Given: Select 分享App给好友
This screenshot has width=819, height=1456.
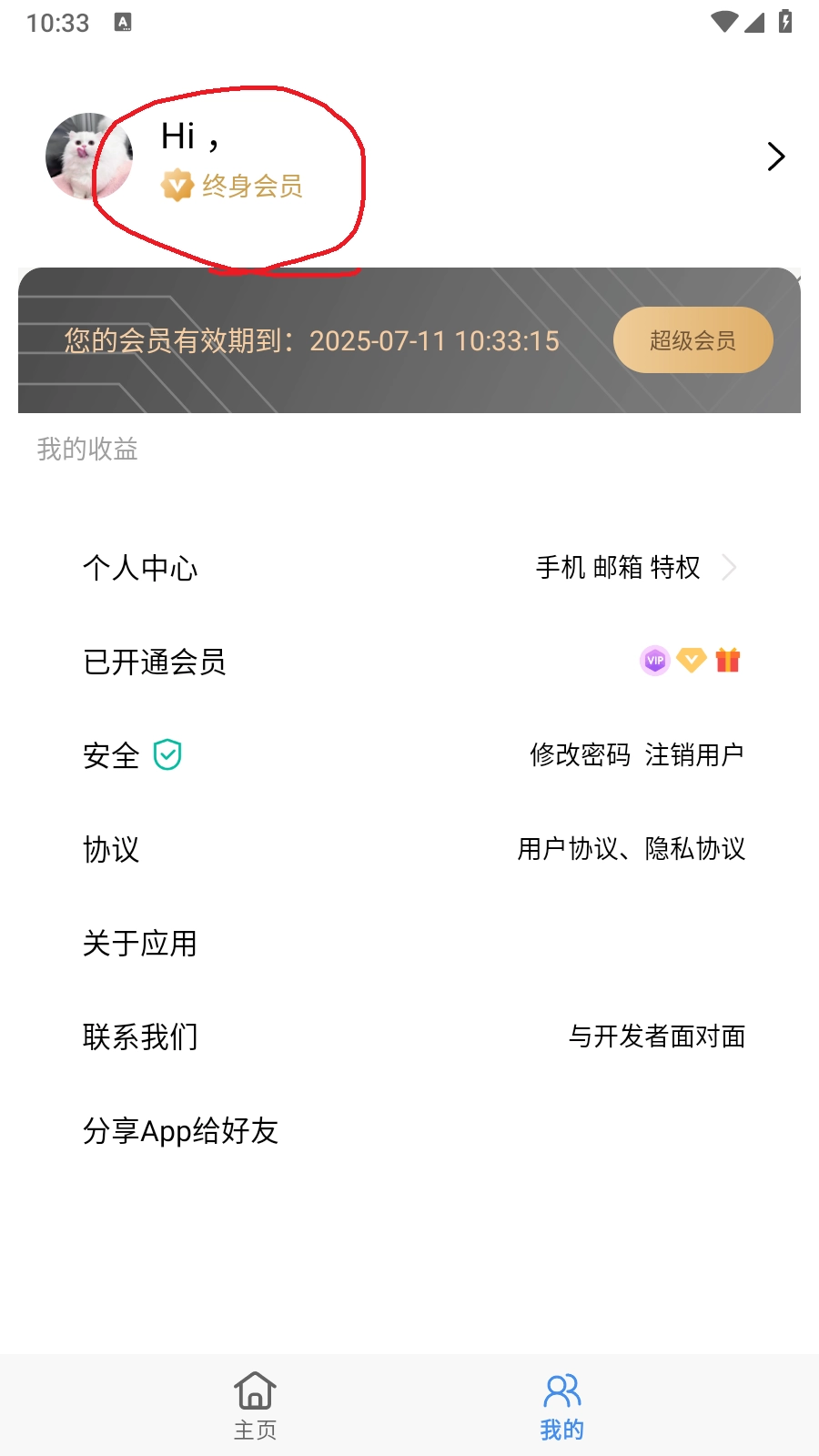Looking at the screenshot, I should [181, 1130].
